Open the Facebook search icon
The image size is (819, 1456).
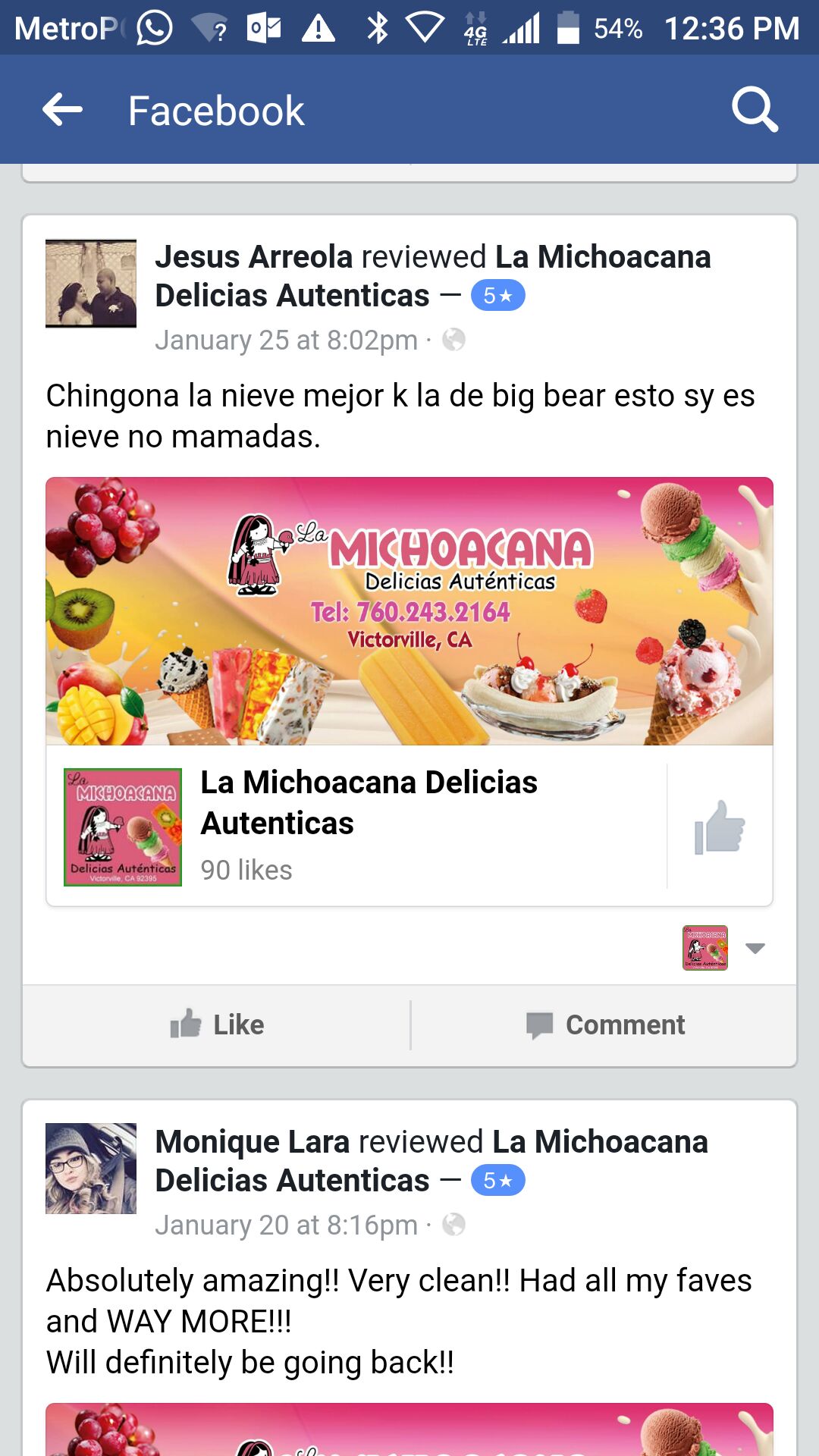coord(754,110)
